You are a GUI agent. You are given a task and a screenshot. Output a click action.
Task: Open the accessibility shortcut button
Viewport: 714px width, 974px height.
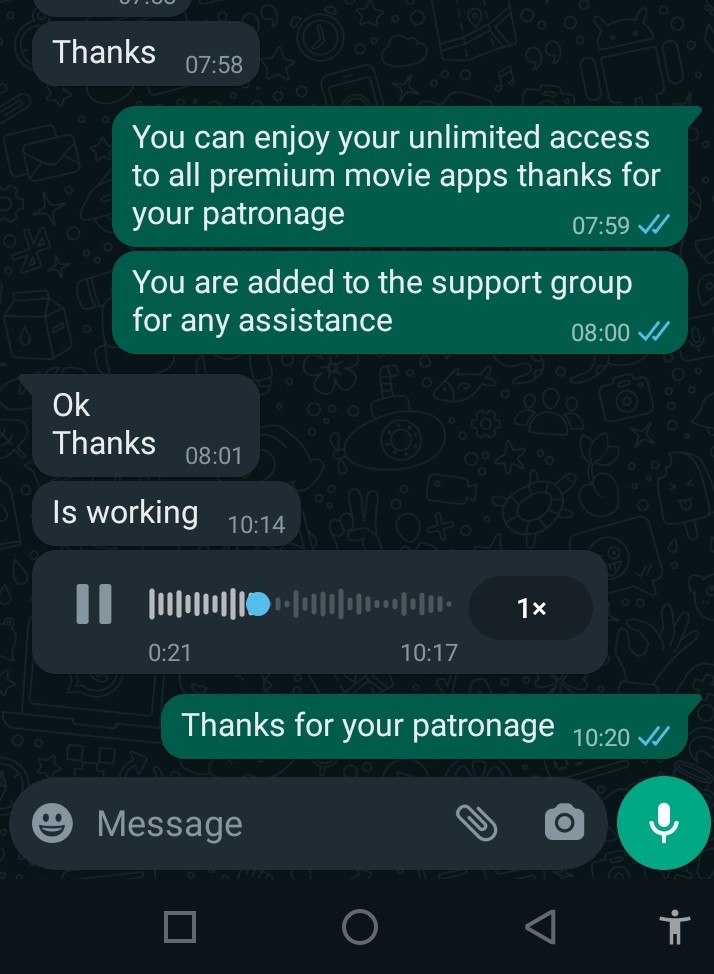coord(674,927)
